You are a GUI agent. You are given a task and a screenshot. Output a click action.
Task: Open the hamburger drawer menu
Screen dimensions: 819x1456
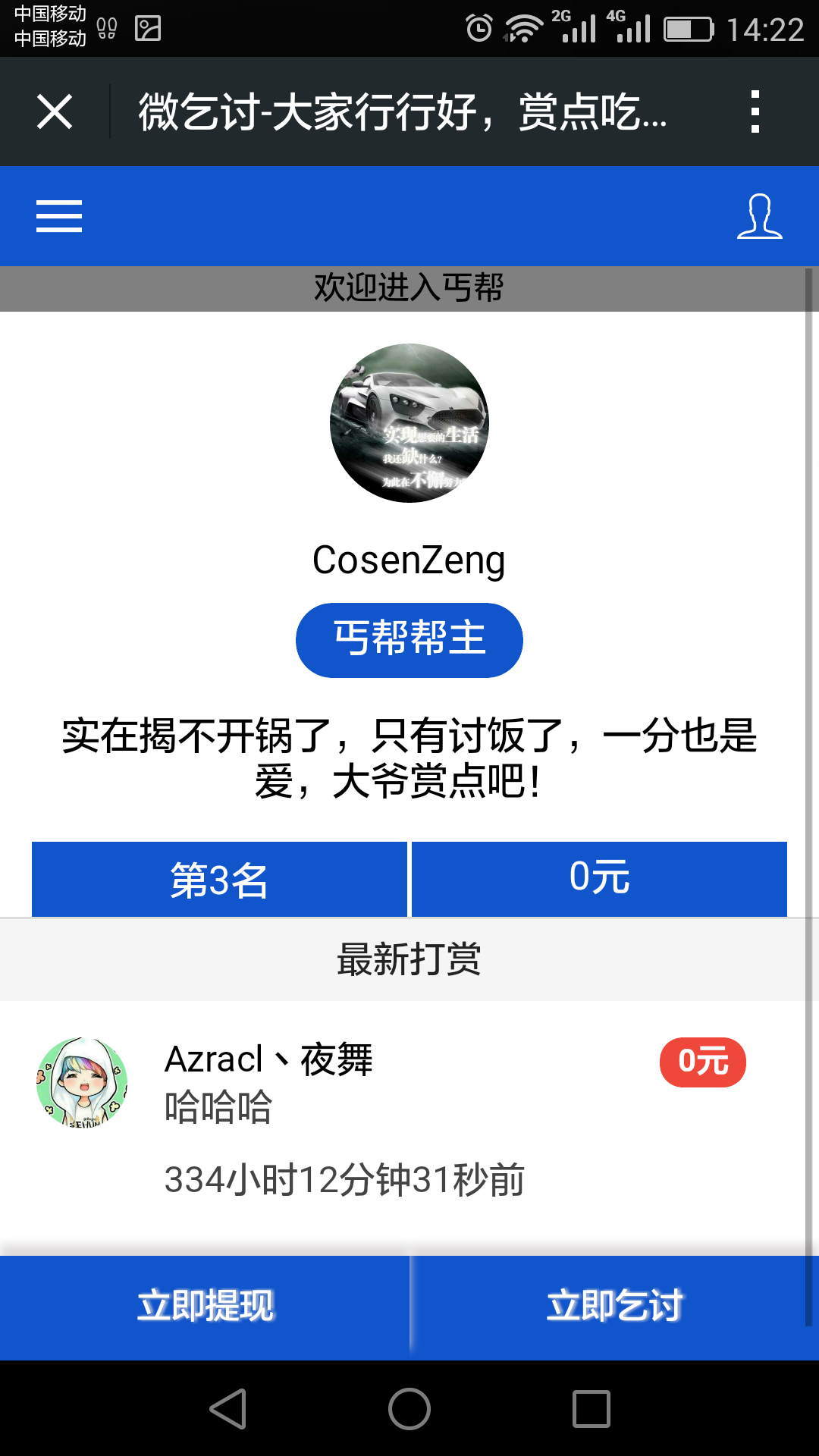(59, 216)
